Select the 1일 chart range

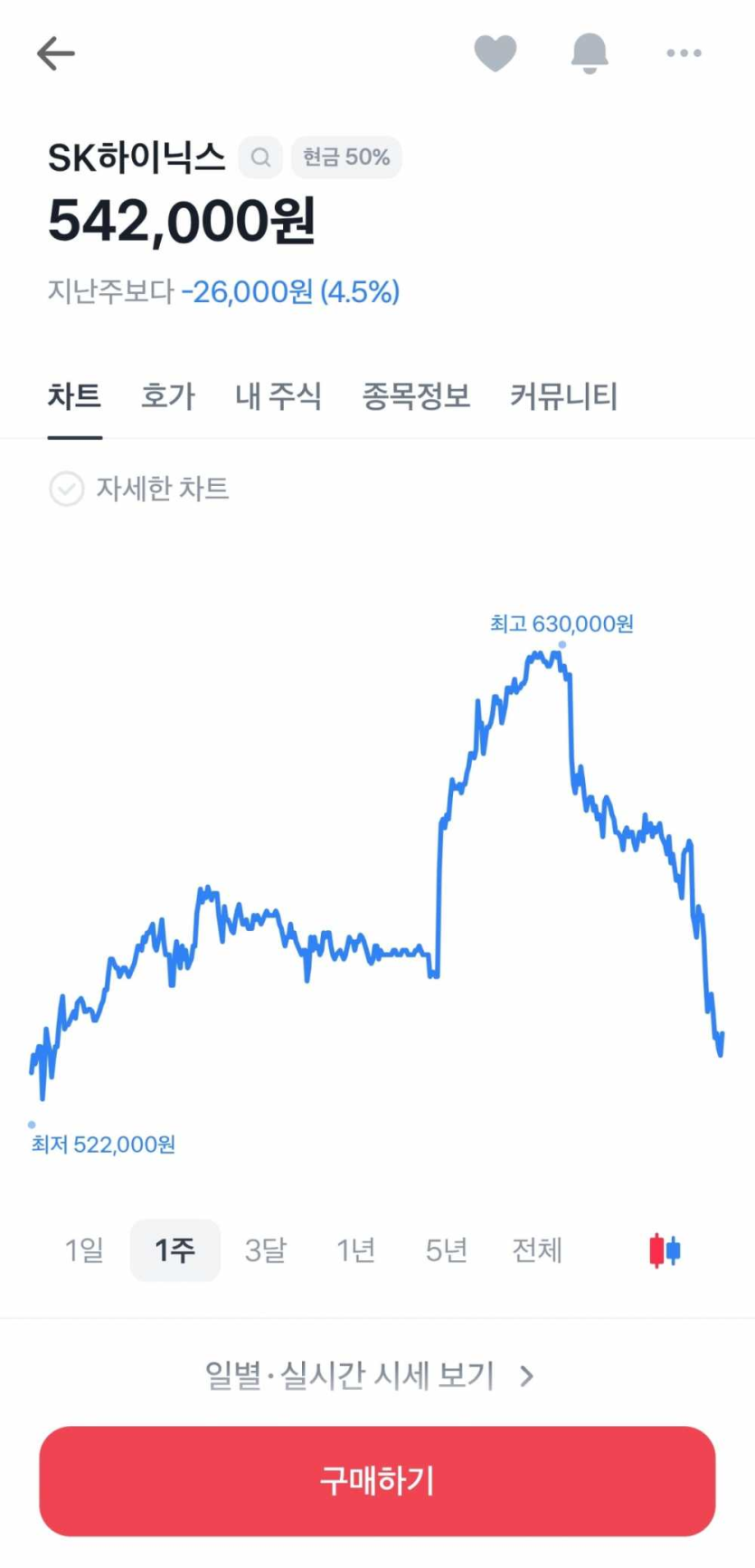(84, 1250)
